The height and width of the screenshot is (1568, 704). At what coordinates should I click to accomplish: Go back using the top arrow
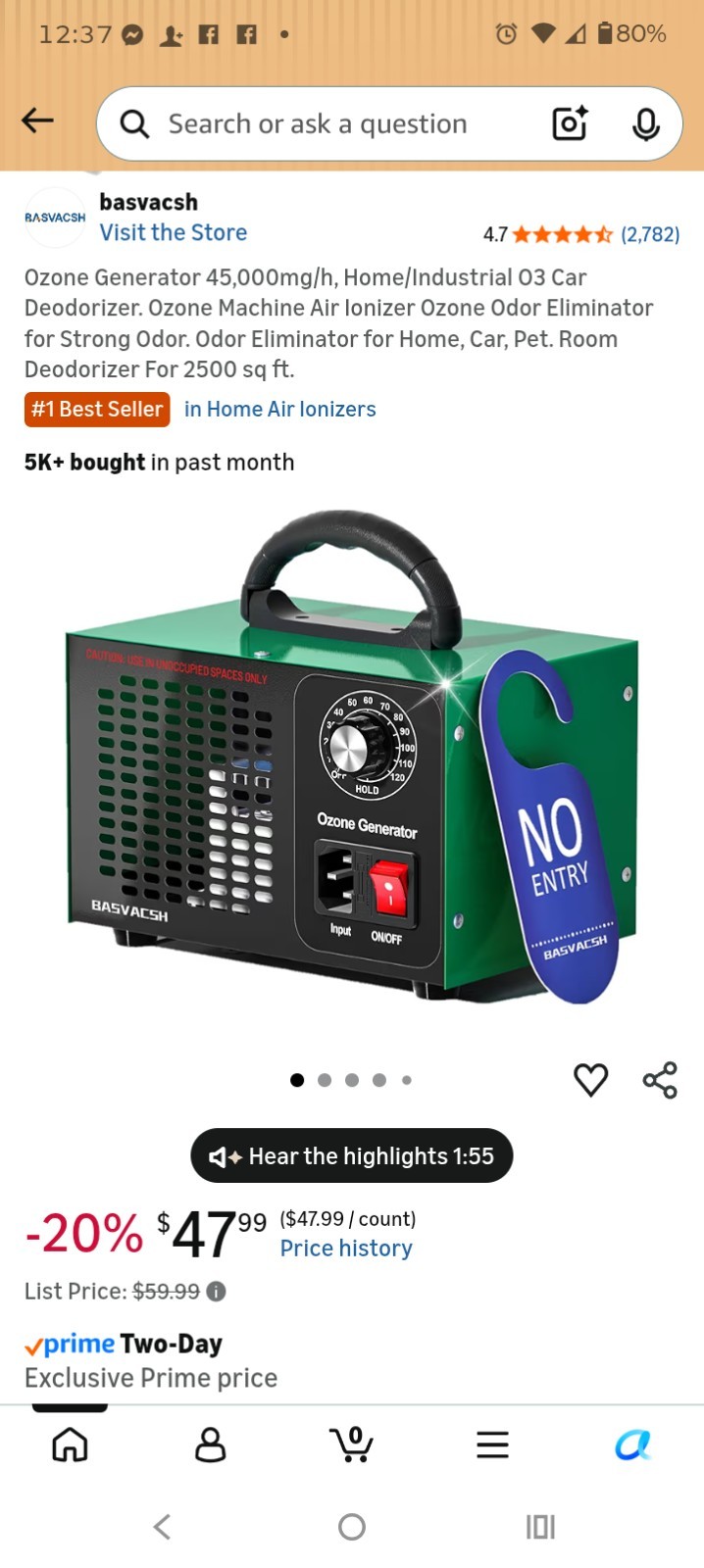[x=37, y=121]
